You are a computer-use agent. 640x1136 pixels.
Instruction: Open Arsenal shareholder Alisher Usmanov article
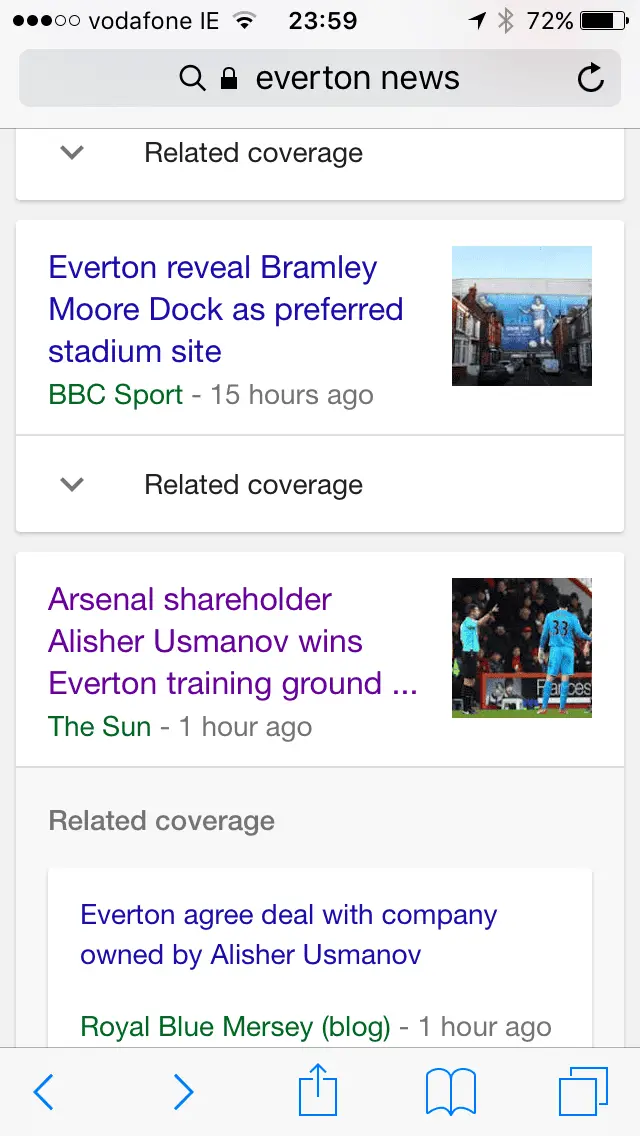[232, 642]
